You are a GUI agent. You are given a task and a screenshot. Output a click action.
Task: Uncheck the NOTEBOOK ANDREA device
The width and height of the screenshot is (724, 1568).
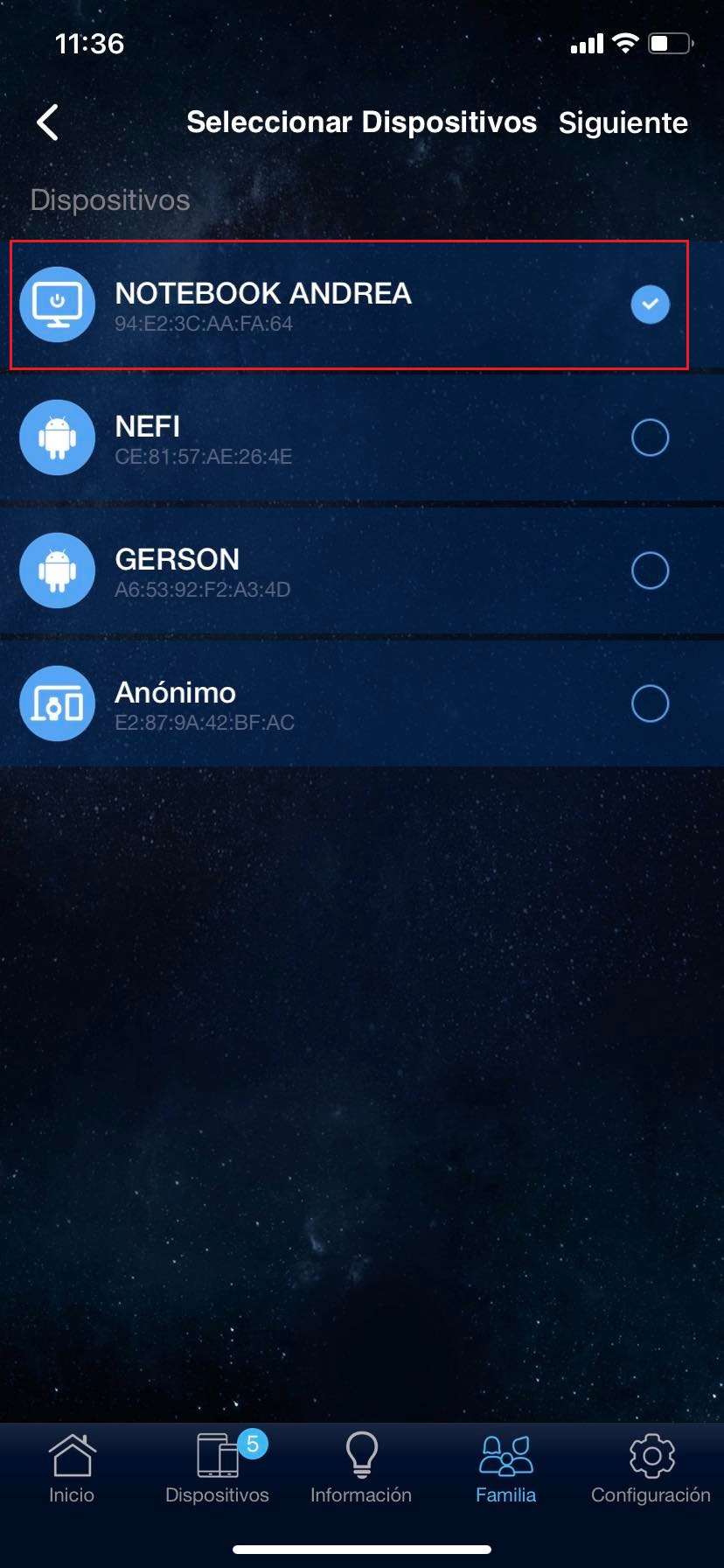(650, 304)
